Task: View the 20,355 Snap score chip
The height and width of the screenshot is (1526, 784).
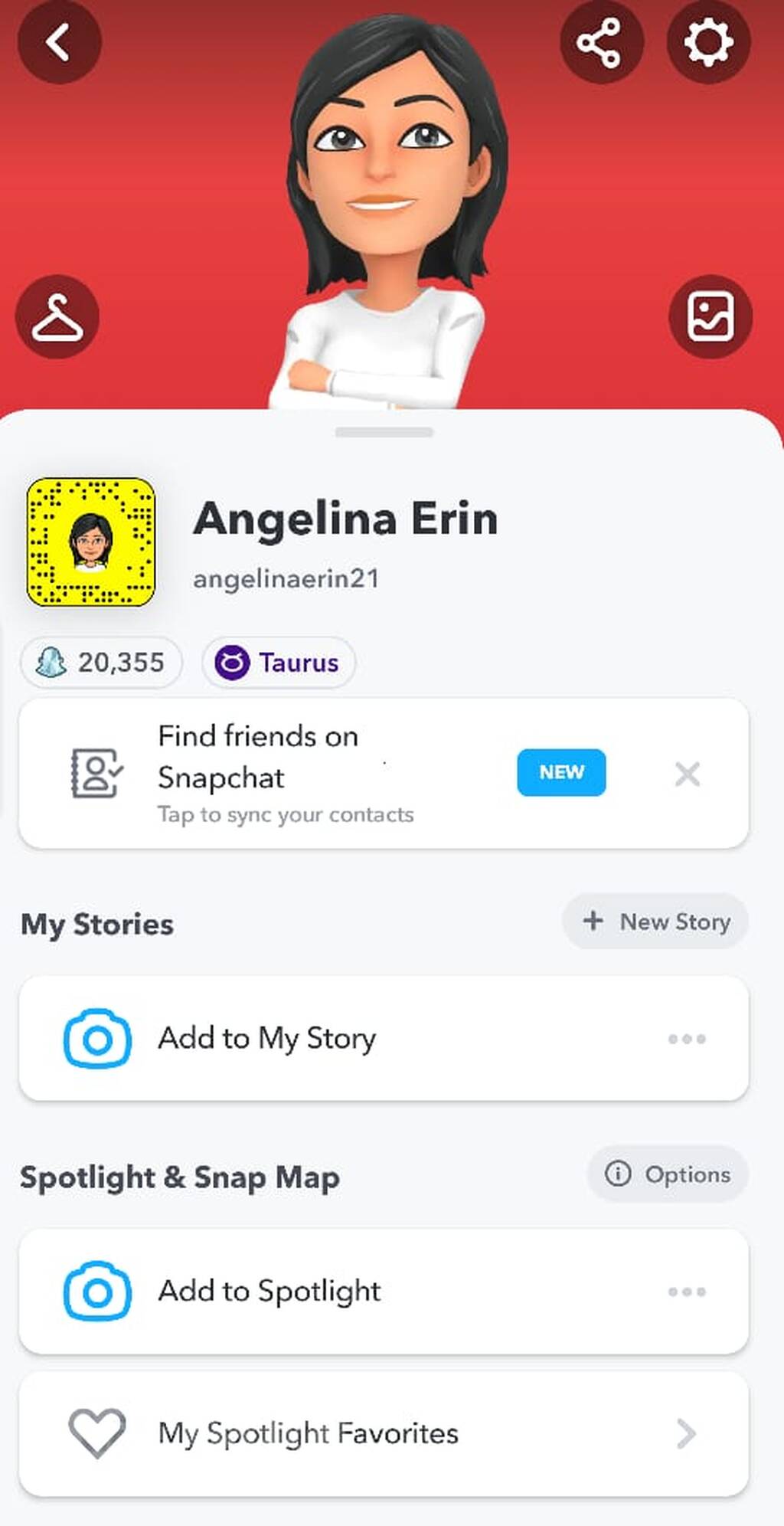Action: 101,663
